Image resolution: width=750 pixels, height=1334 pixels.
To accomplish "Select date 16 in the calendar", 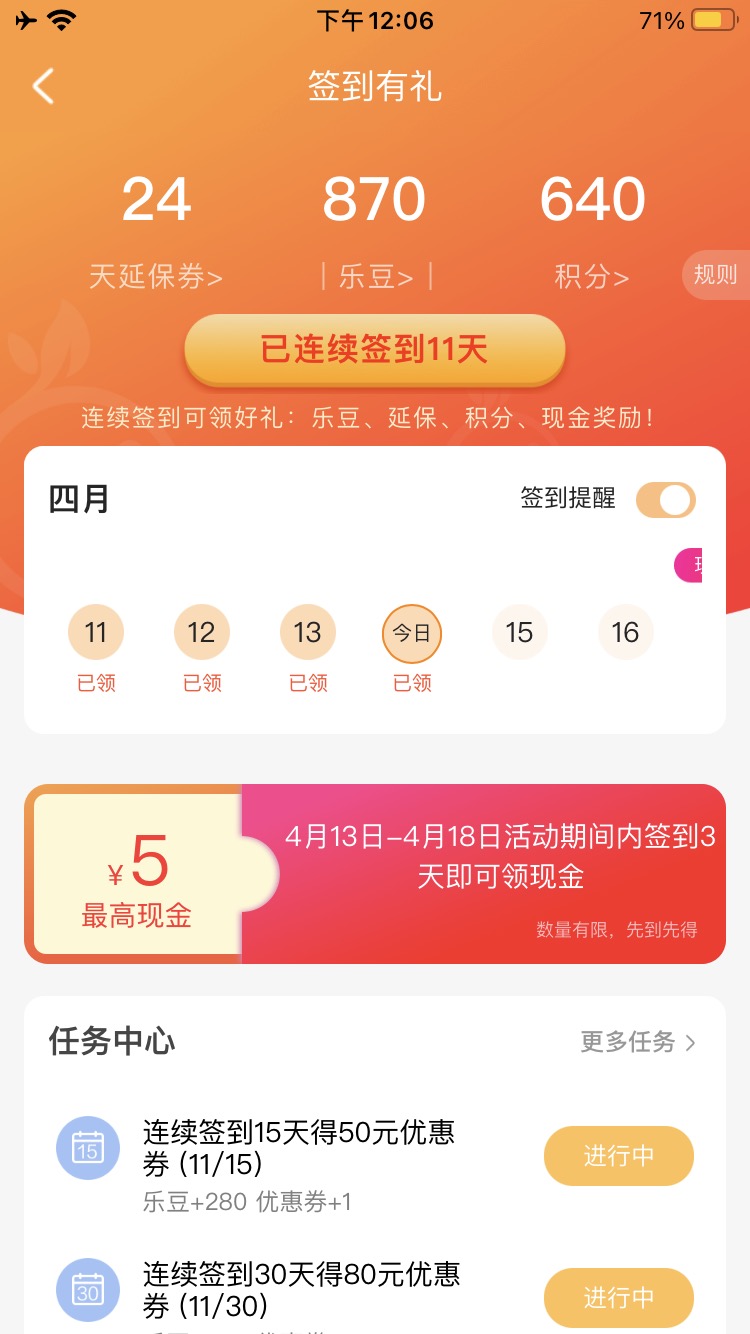I will point(625,632).
